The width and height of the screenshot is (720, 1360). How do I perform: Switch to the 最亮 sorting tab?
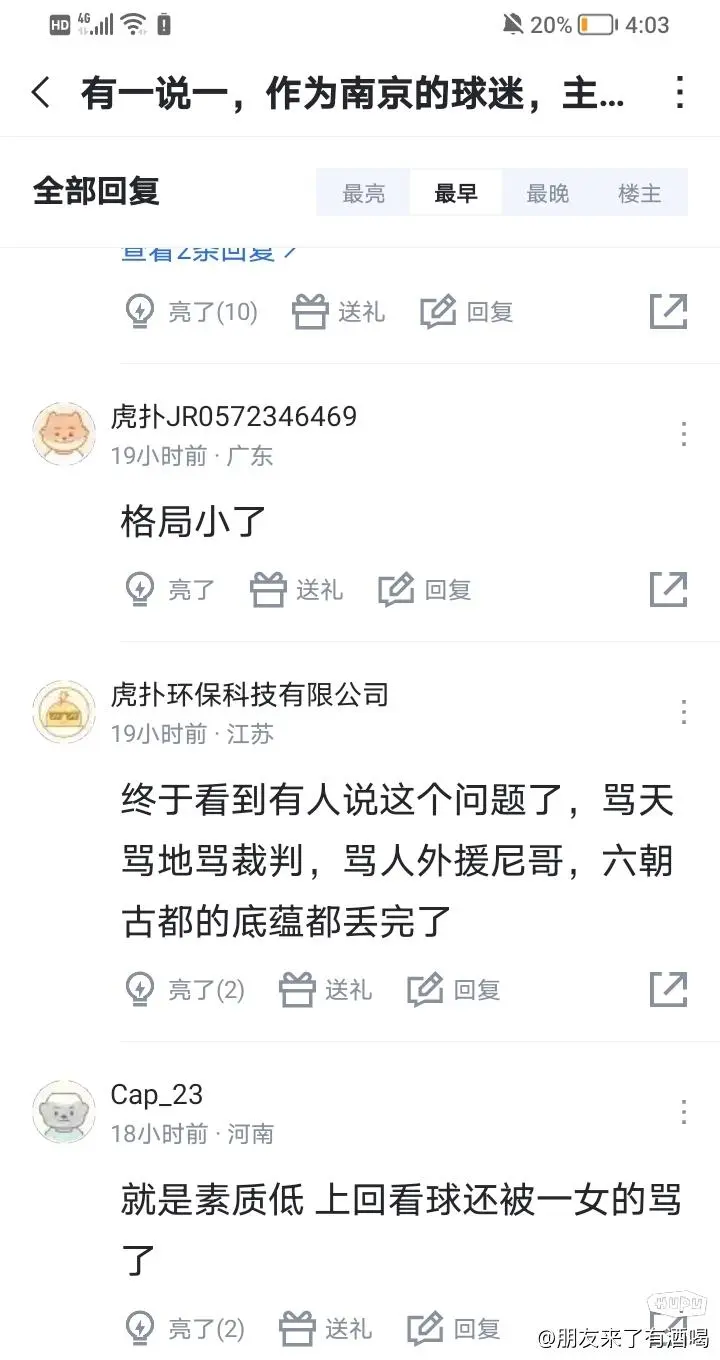363,194
